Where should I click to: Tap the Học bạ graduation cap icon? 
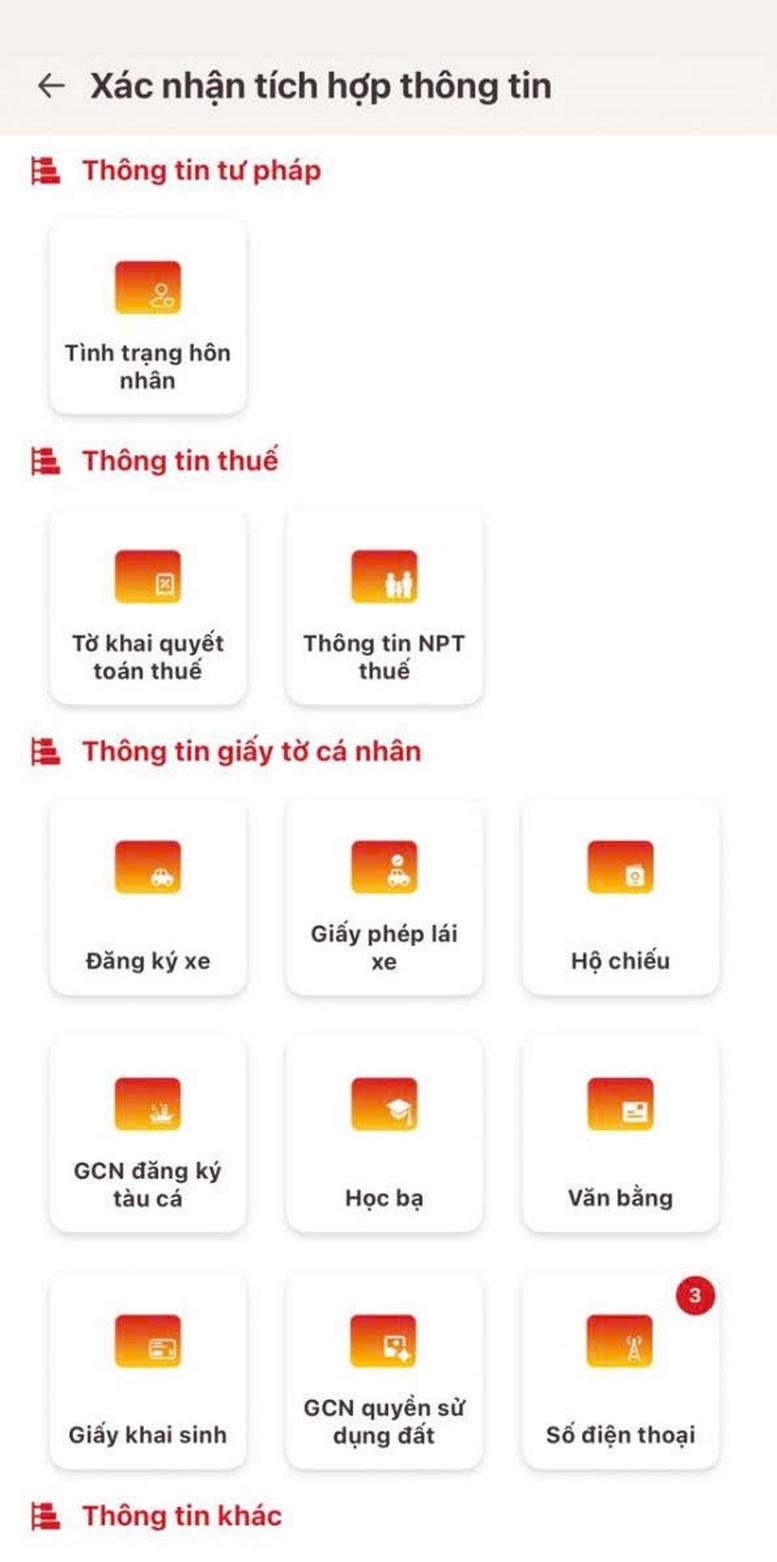pos(385,1103)
